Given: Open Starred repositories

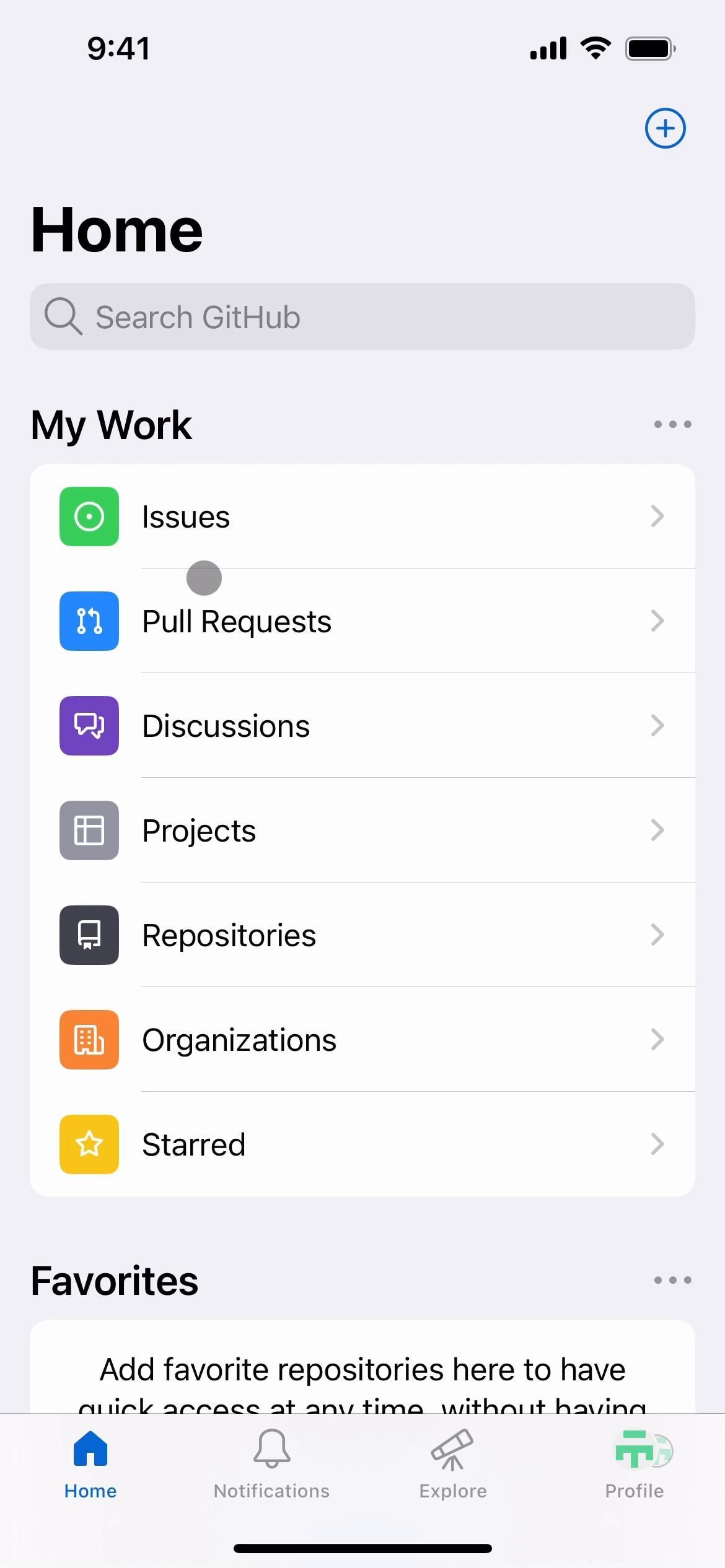Looking at the screenshot, I should click(362, 1144).
